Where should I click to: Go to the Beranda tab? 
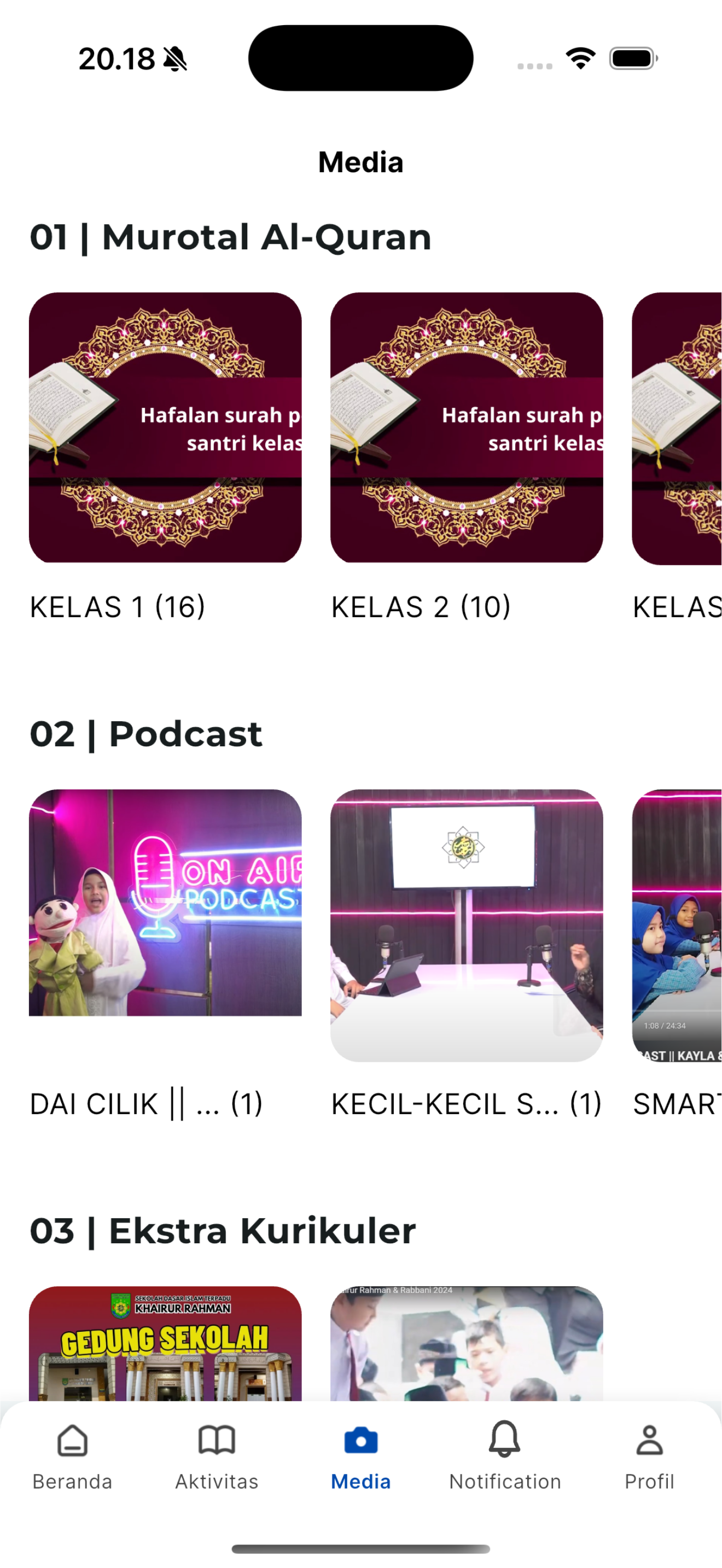[x=72, y=1456]
